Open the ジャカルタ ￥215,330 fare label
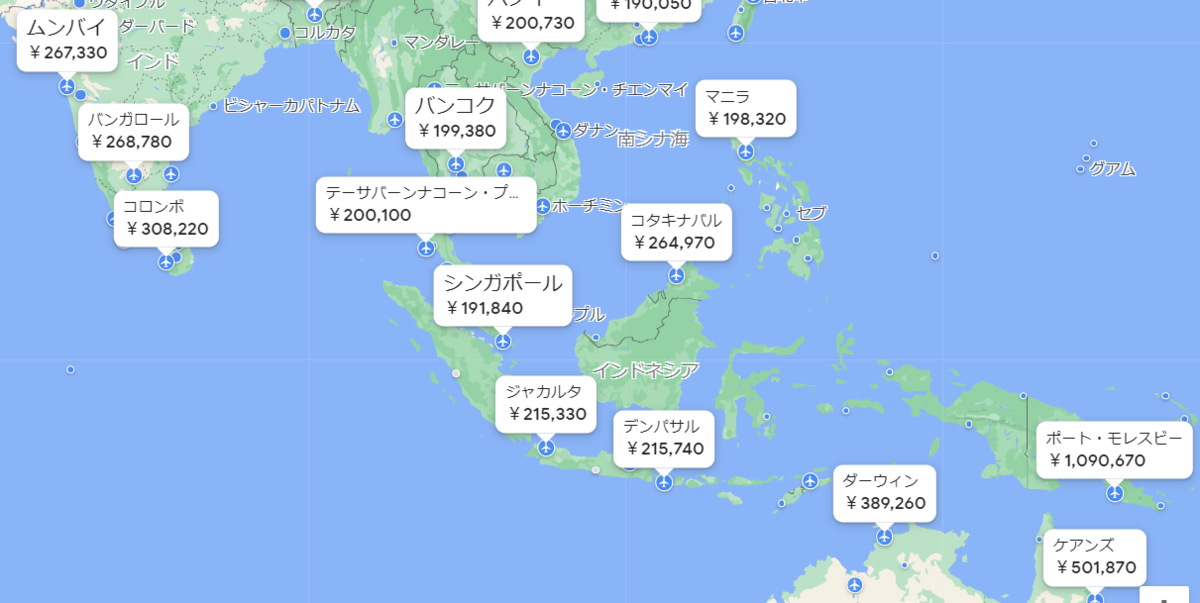Viewport: 1200px width, 603px height. (546, 403)
